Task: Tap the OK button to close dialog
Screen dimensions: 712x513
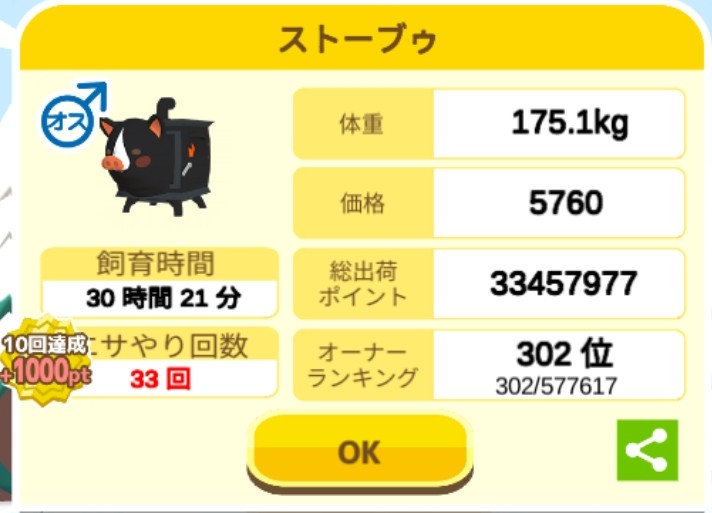Action: click(x=359, y=452)
